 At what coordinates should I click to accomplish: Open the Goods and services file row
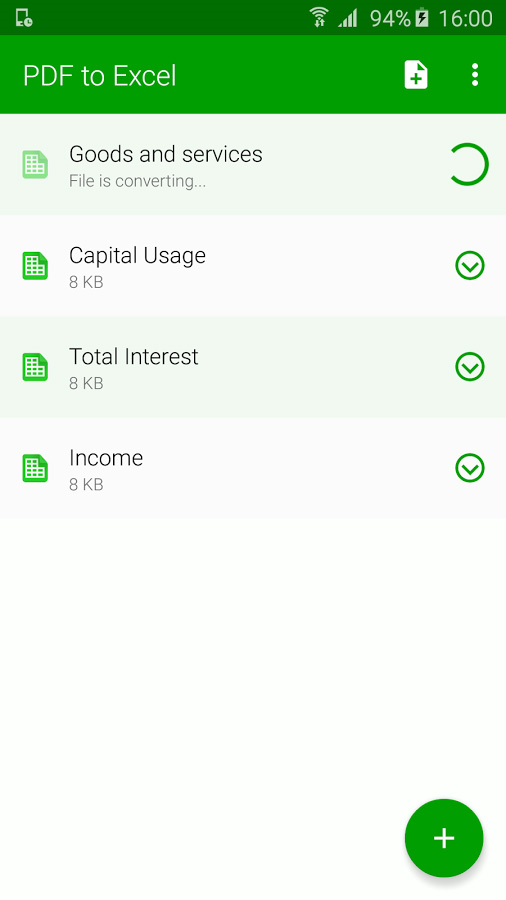tap(253, 164)
